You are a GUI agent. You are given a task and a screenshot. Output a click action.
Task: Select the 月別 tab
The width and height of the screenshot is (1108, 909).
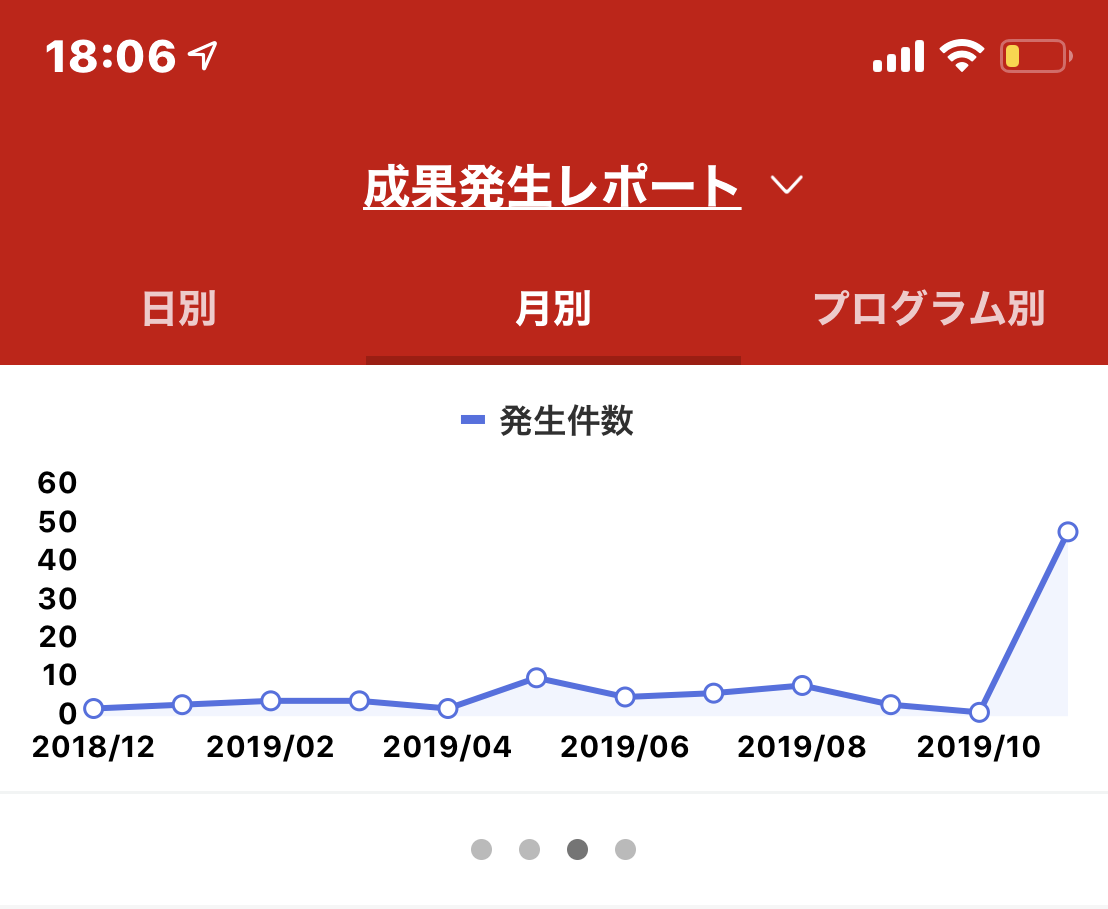553,310
